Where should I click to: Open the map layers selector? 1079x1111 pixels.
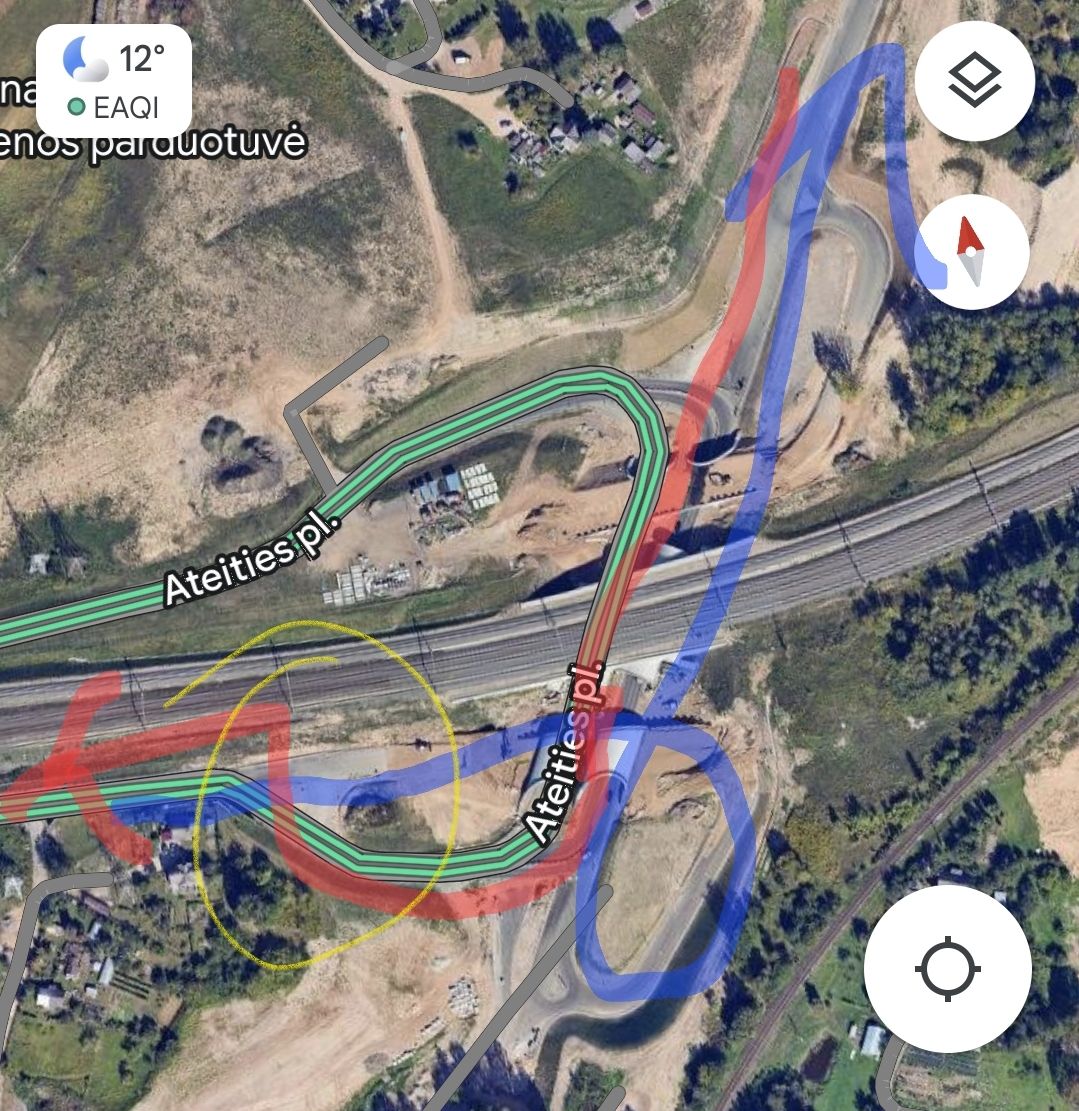click(974, 81)
